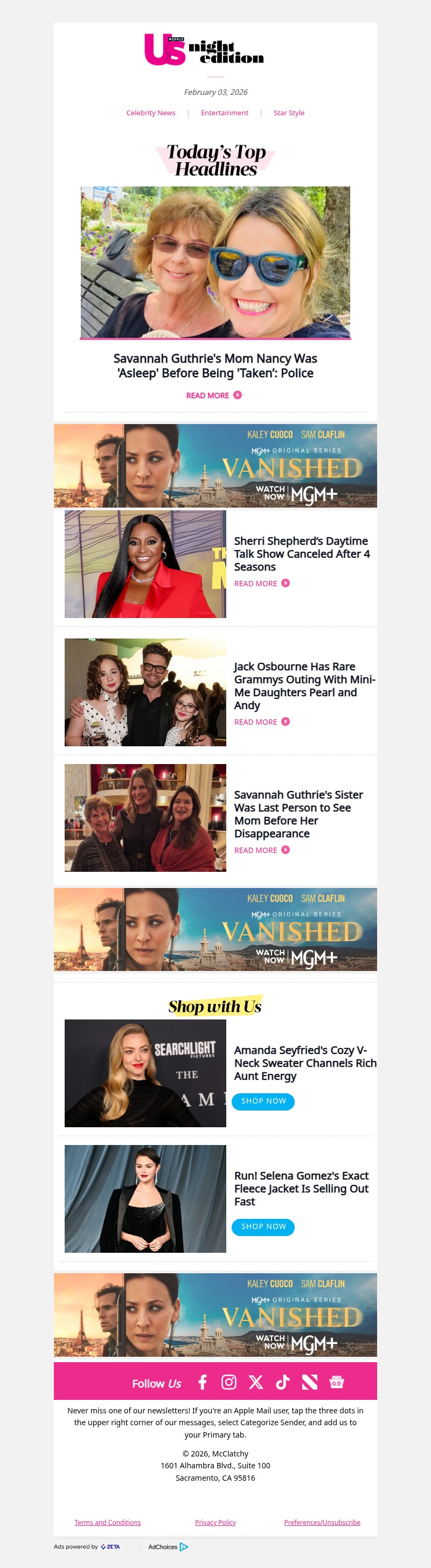Visit Us Weekly's Facebook page
Image resolution: width=431 pixels, height=1568 pixels.
(x=203, y=1382)
